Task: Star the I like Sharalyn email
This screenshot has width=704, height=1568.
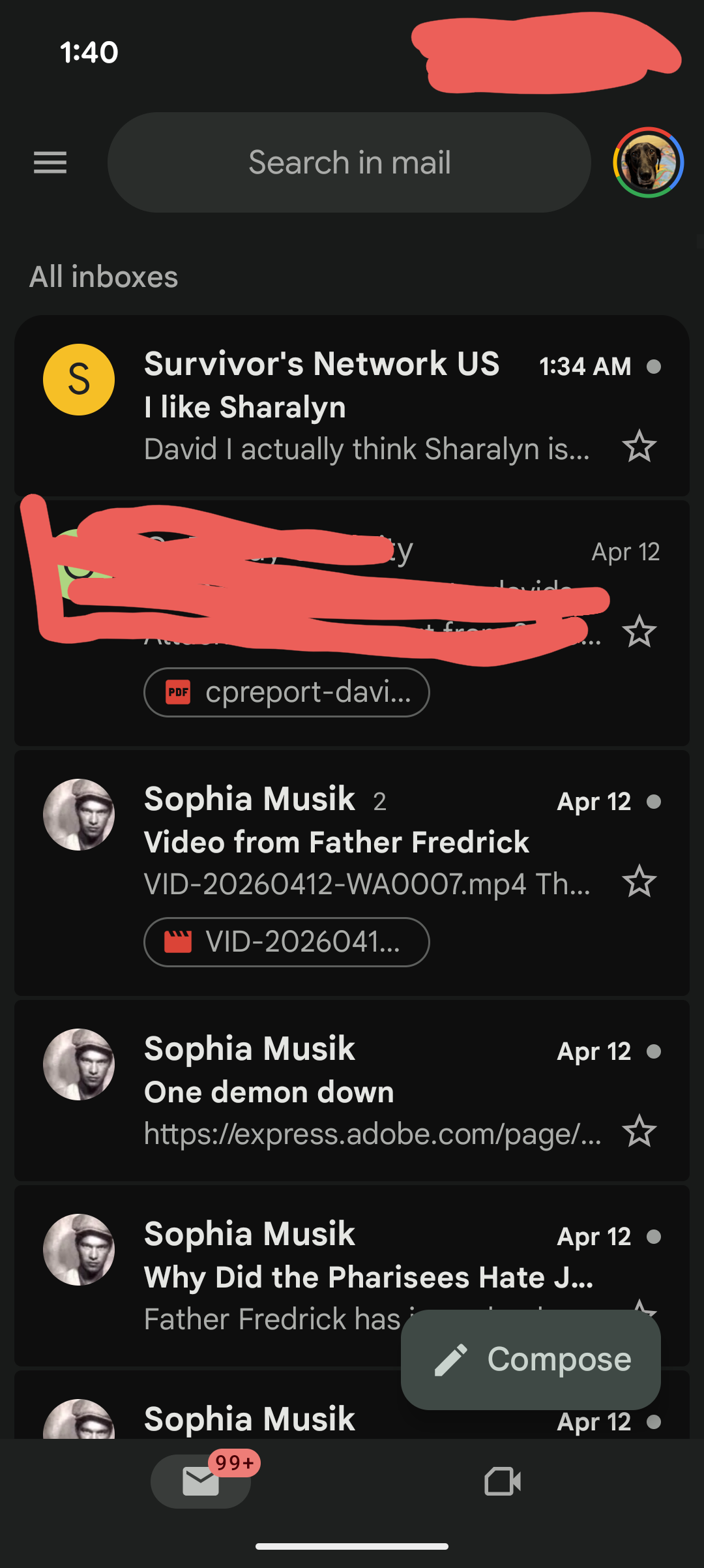Action: click(x=639, y=447)
